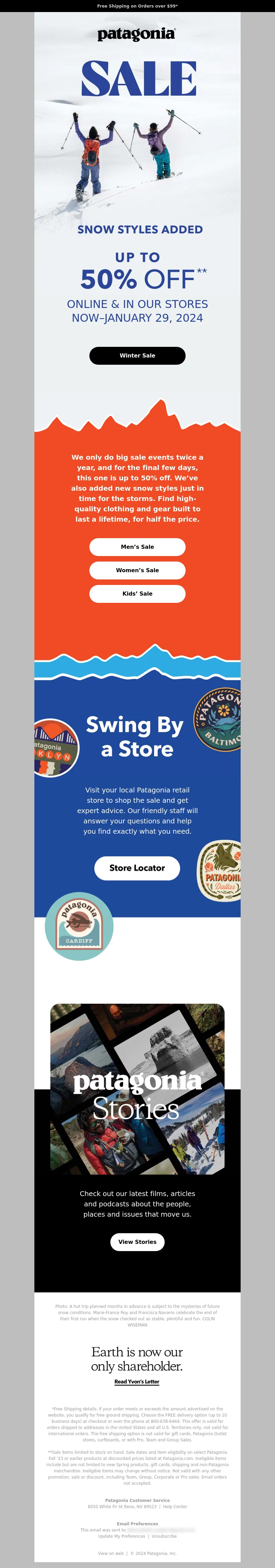Open the Store Locator
275x1568 pixels.
coord(137,868)
